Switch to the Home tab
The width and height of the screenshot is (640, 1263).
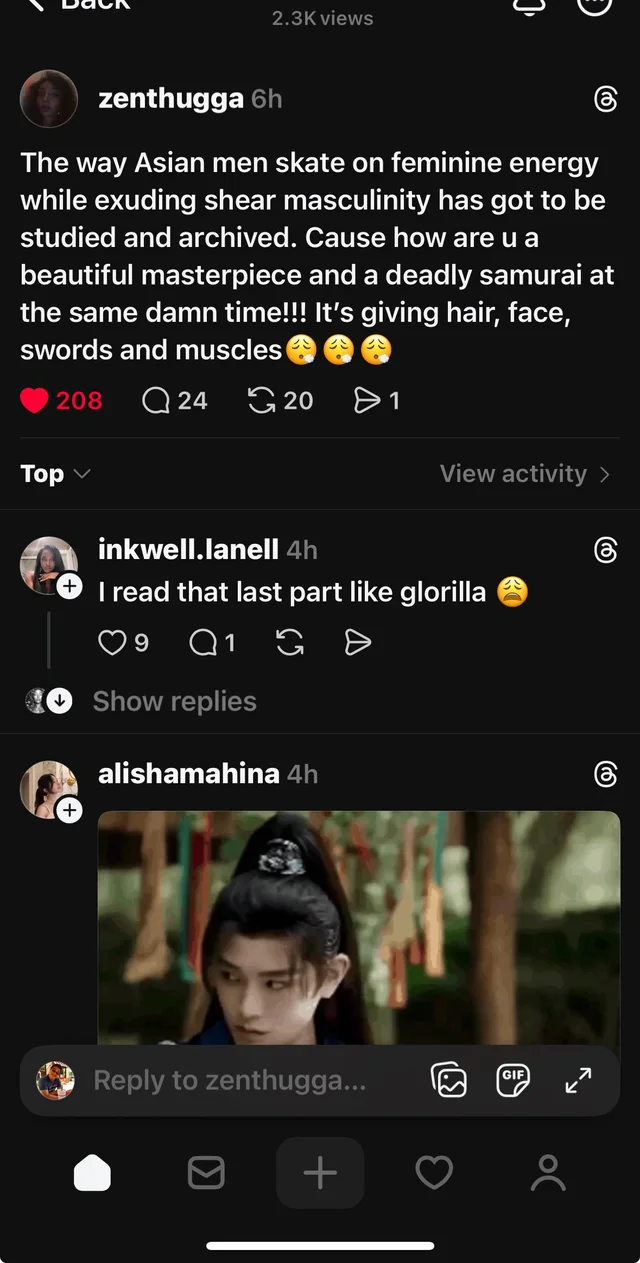tap(92, 1173)
